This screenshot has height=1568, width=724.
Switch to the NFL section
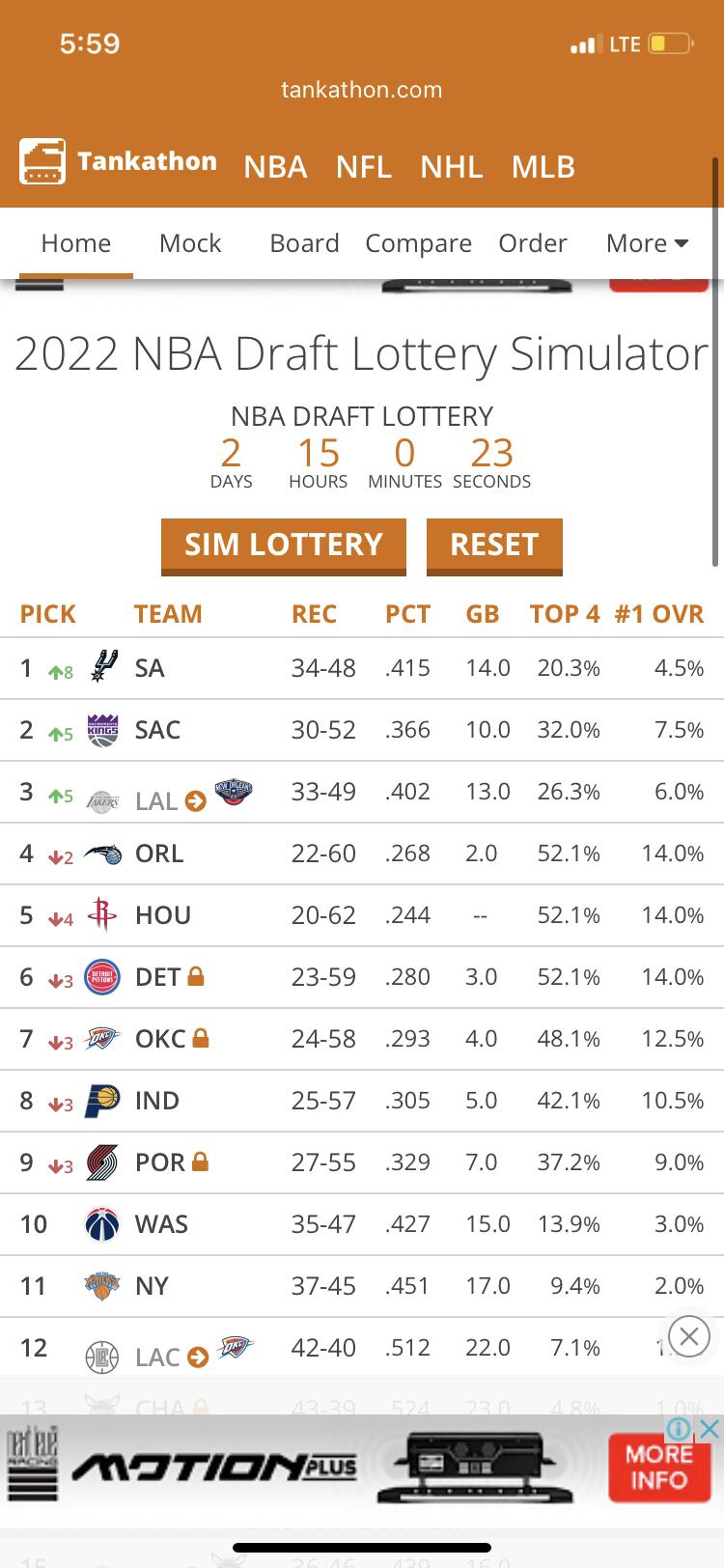coord(363,167)
